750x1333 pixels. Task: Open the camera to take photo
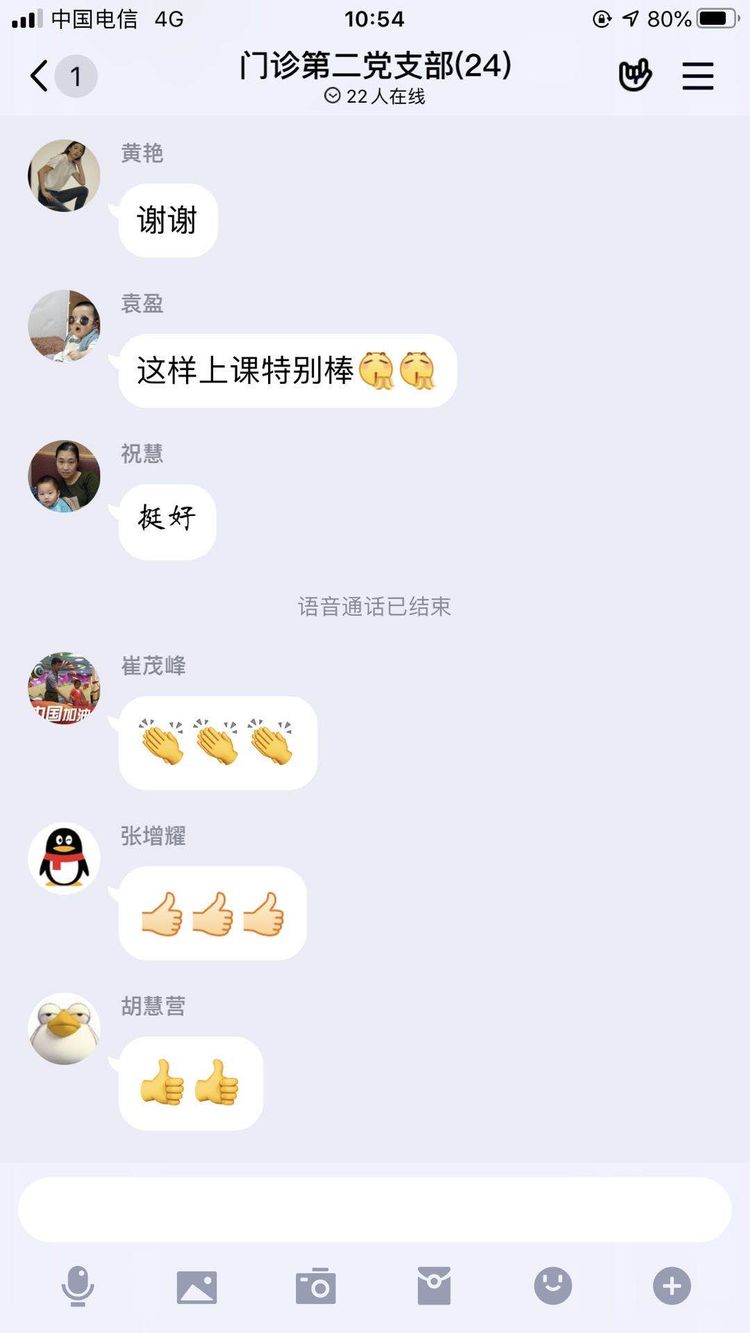[x=315, y=1286]
